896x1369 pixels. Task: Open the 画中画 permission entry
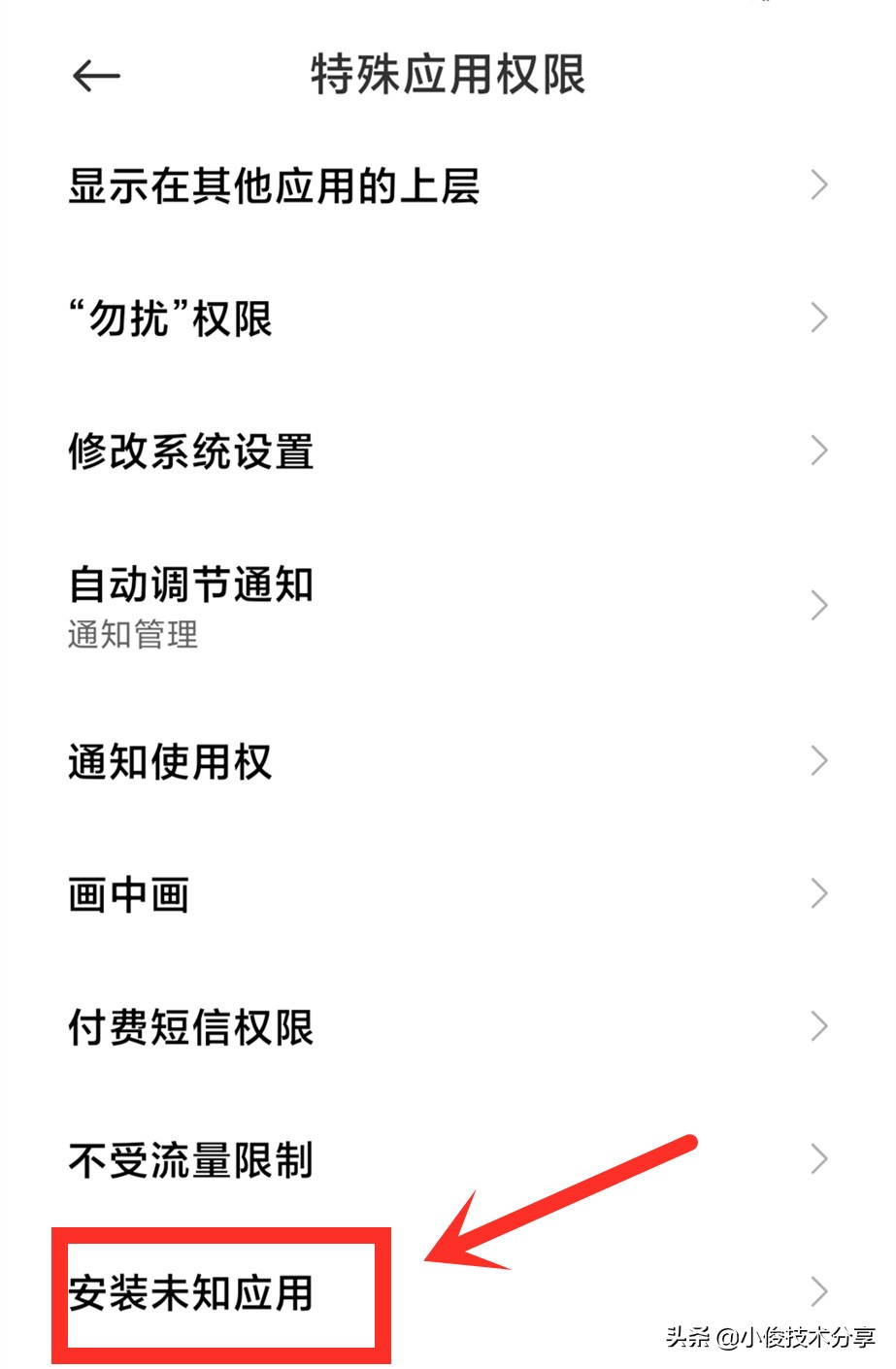pos(128,895)
